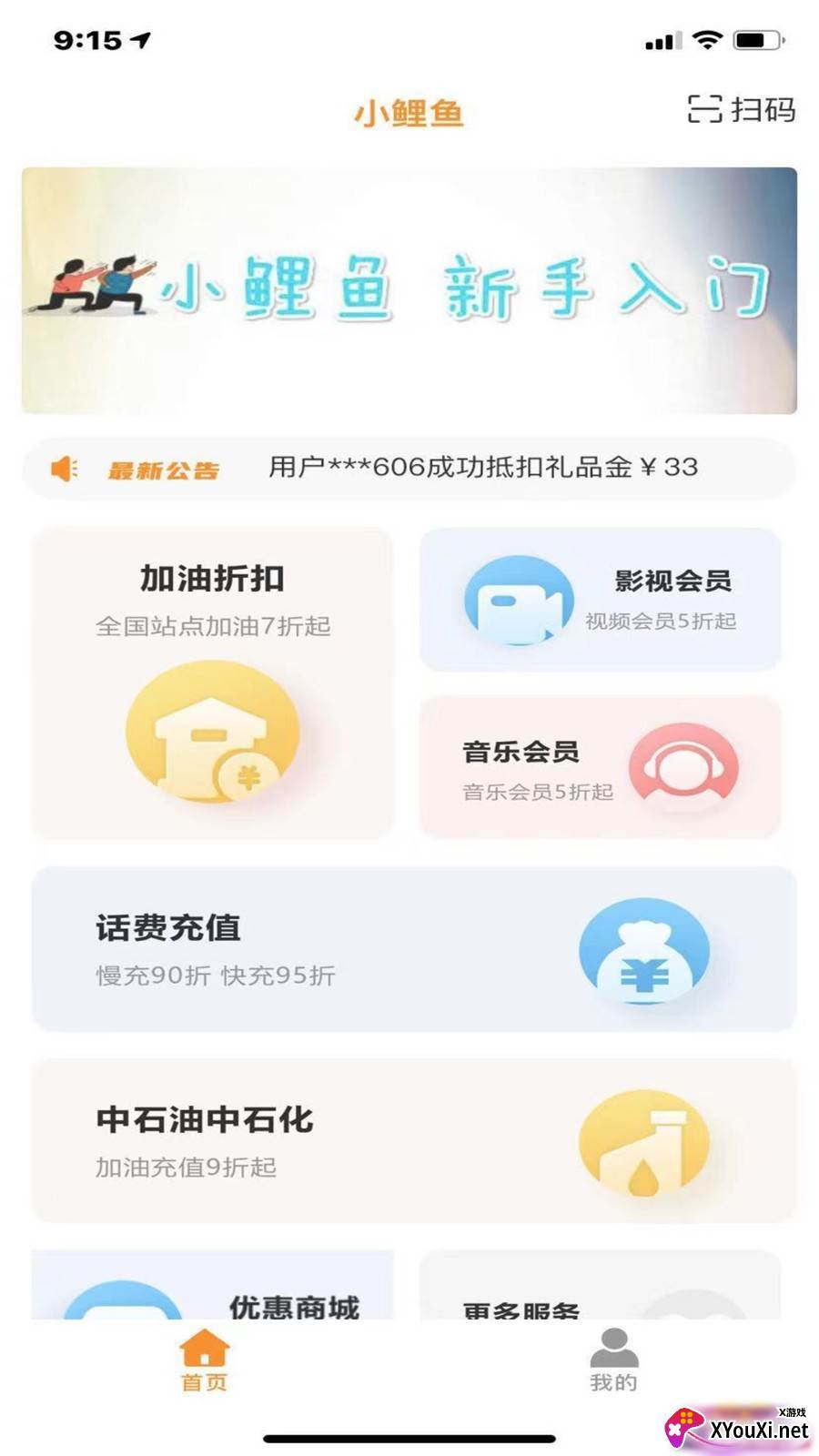Open the 扫码 scan code button
This screenshot has width=819, height=1456.
click(x=741, y=110)
